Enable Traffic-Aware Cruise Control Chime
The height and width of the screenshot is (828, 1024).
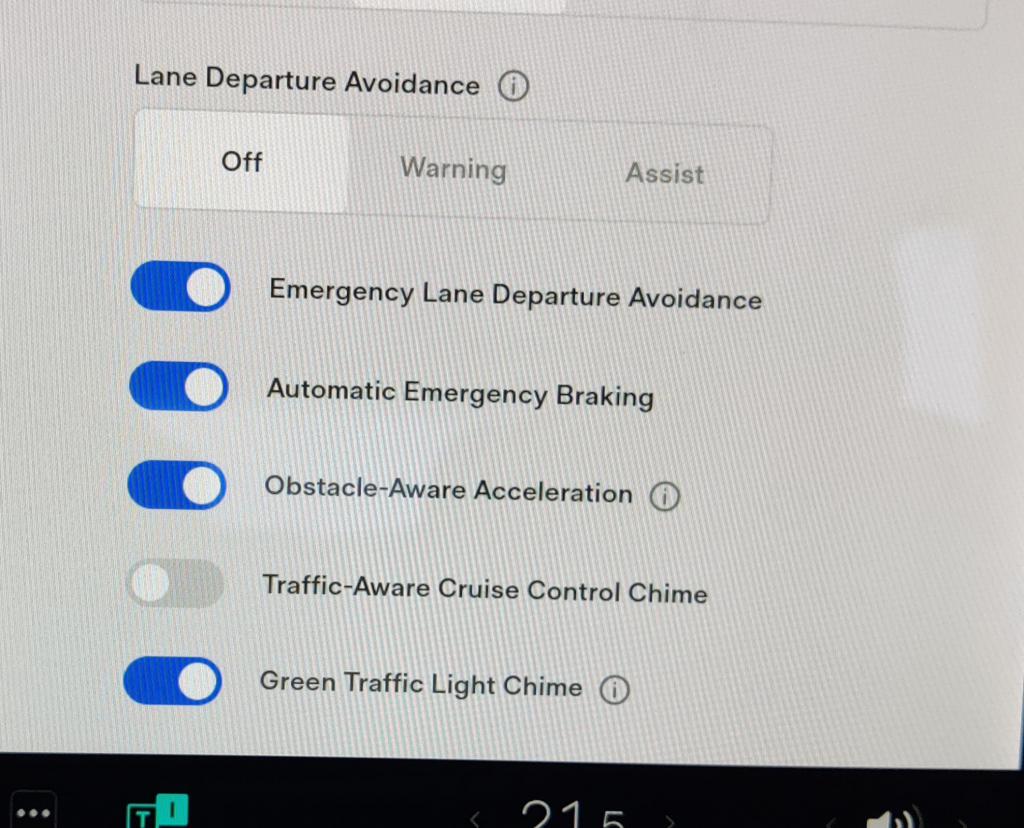175,584
